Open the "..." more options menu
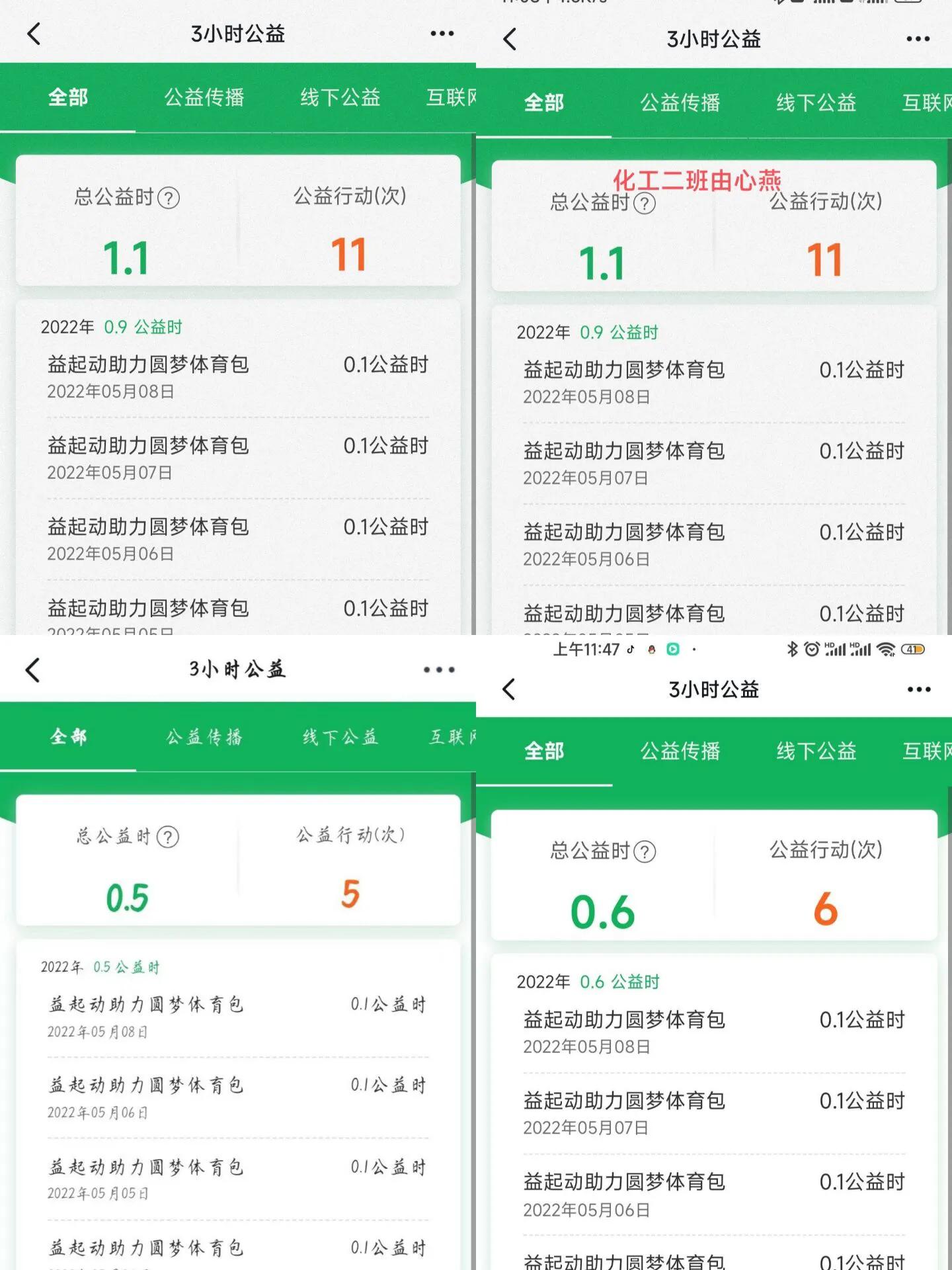This screenshot has height=1270, width=952. point(440,33)
